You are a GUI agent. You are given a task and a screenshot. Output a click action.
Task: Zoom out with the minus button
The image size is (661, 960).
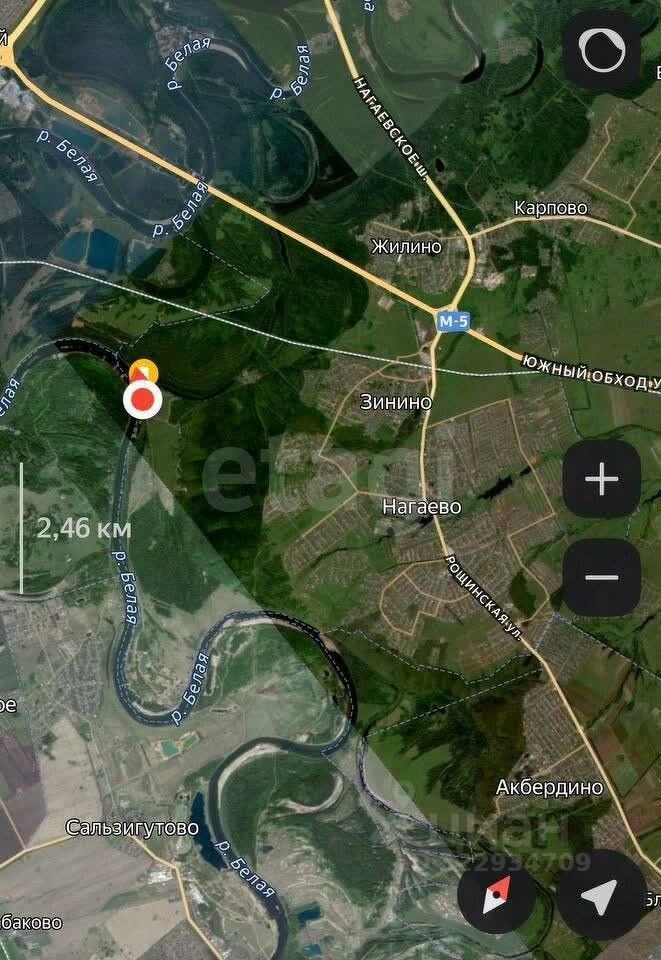coord(601,578)
